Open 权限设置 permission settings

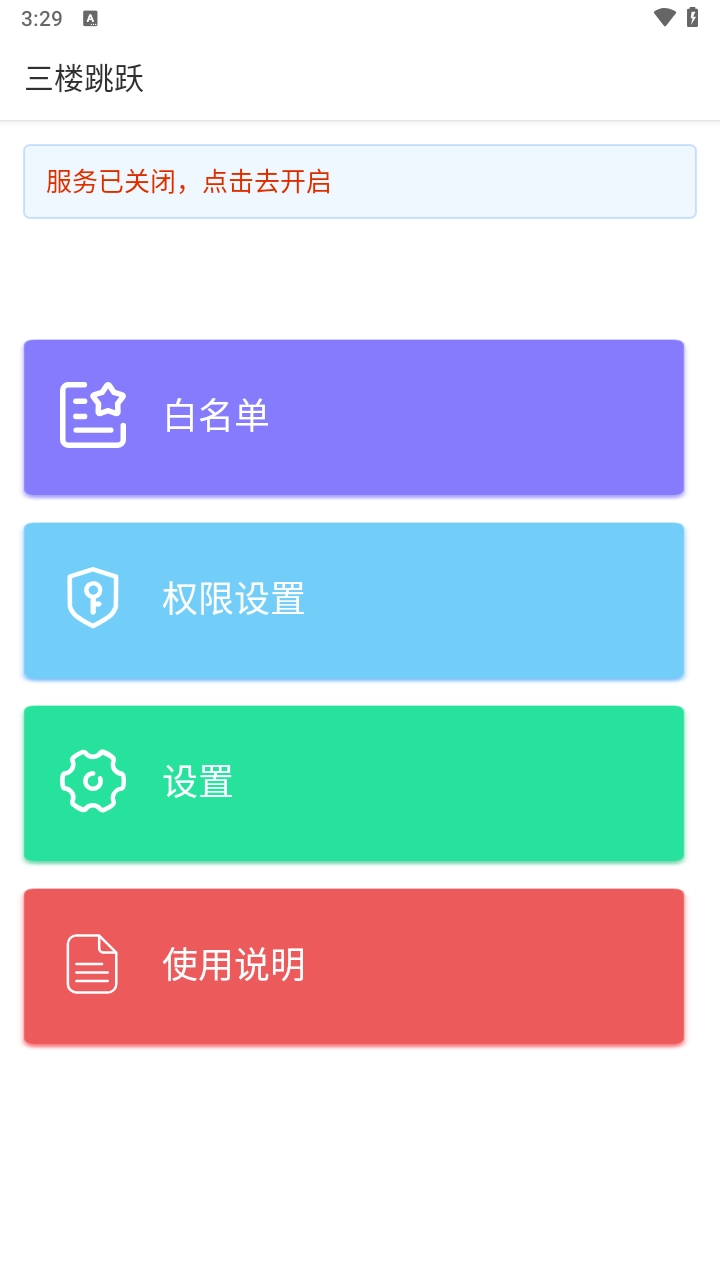point(353,600)
